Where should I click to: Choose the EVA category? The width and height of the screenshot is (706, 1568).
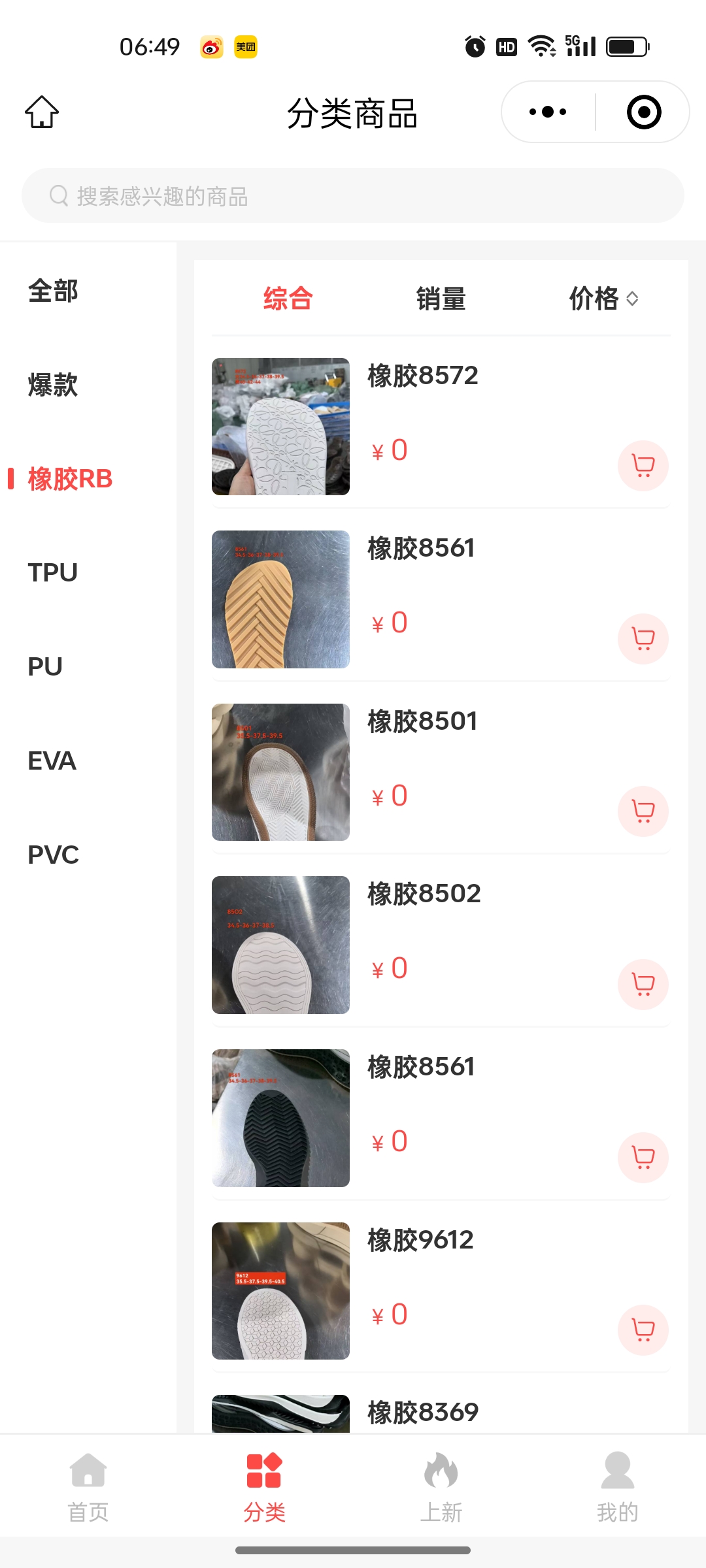tap(52, 761)
